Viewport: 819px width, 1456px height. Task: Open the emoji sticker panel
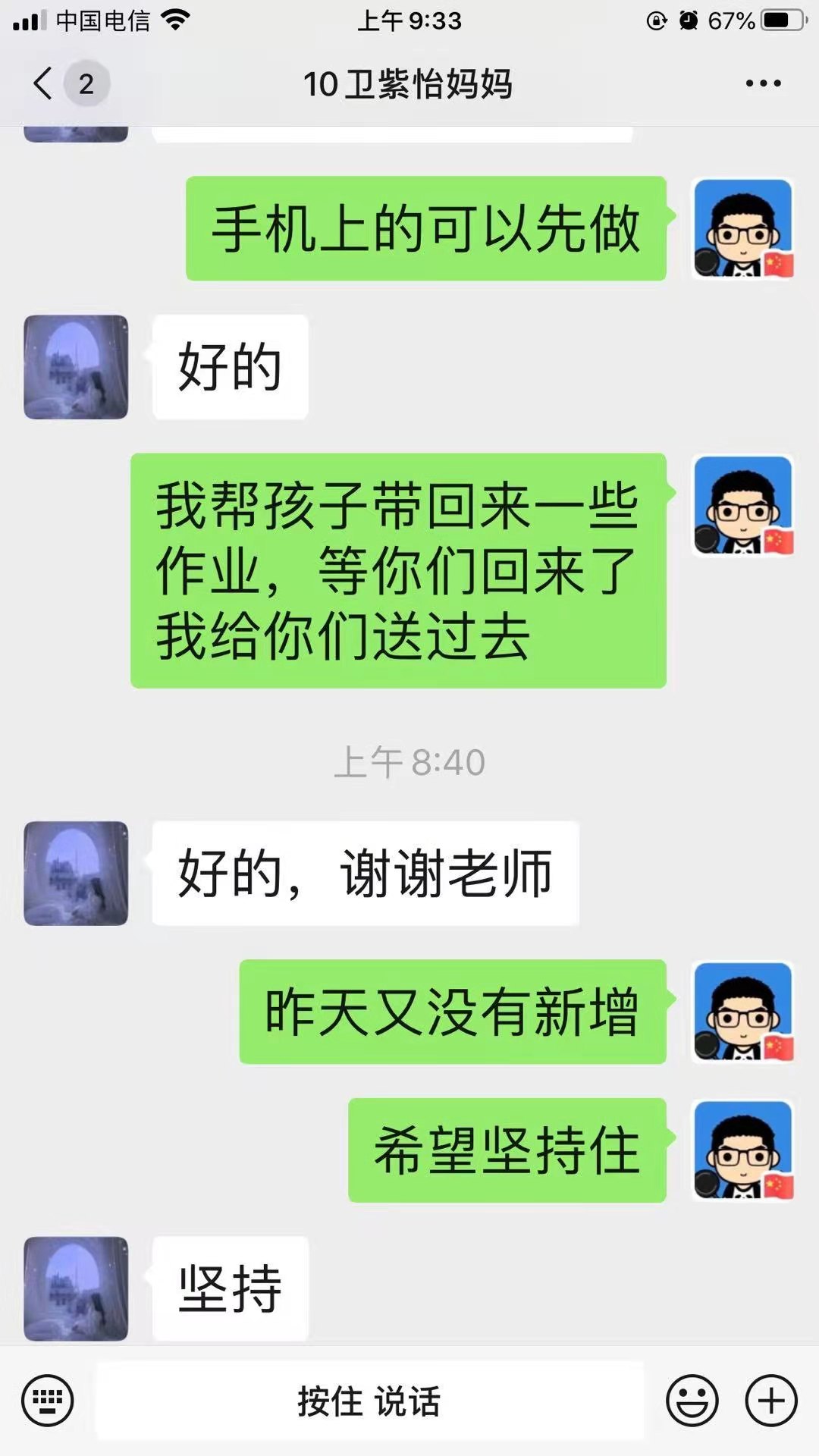pos(692,1401)
